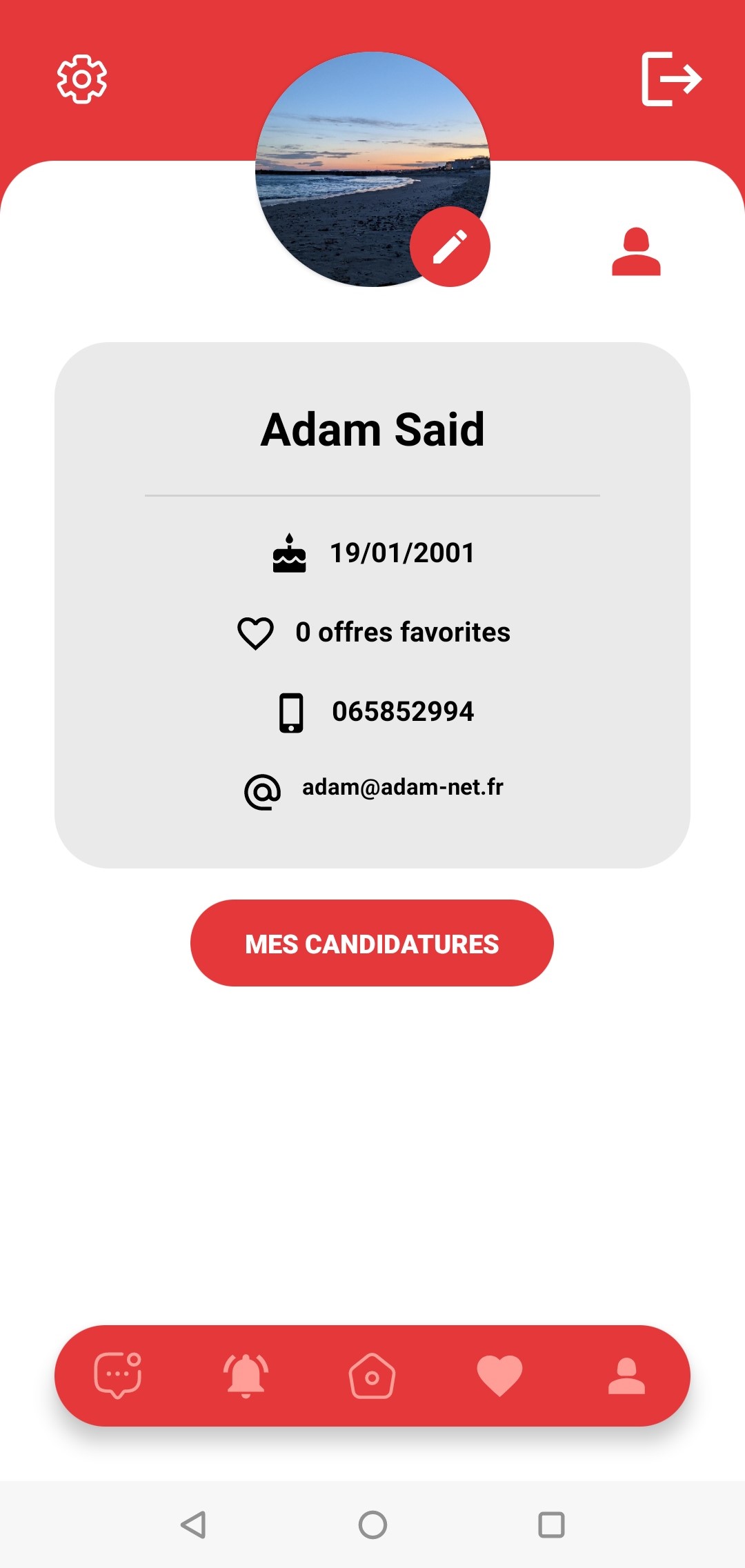The height and width of the screenshot is (1568, 745).
Task: Tap the red person icon beside the photo
Action: tap(636, 252)
